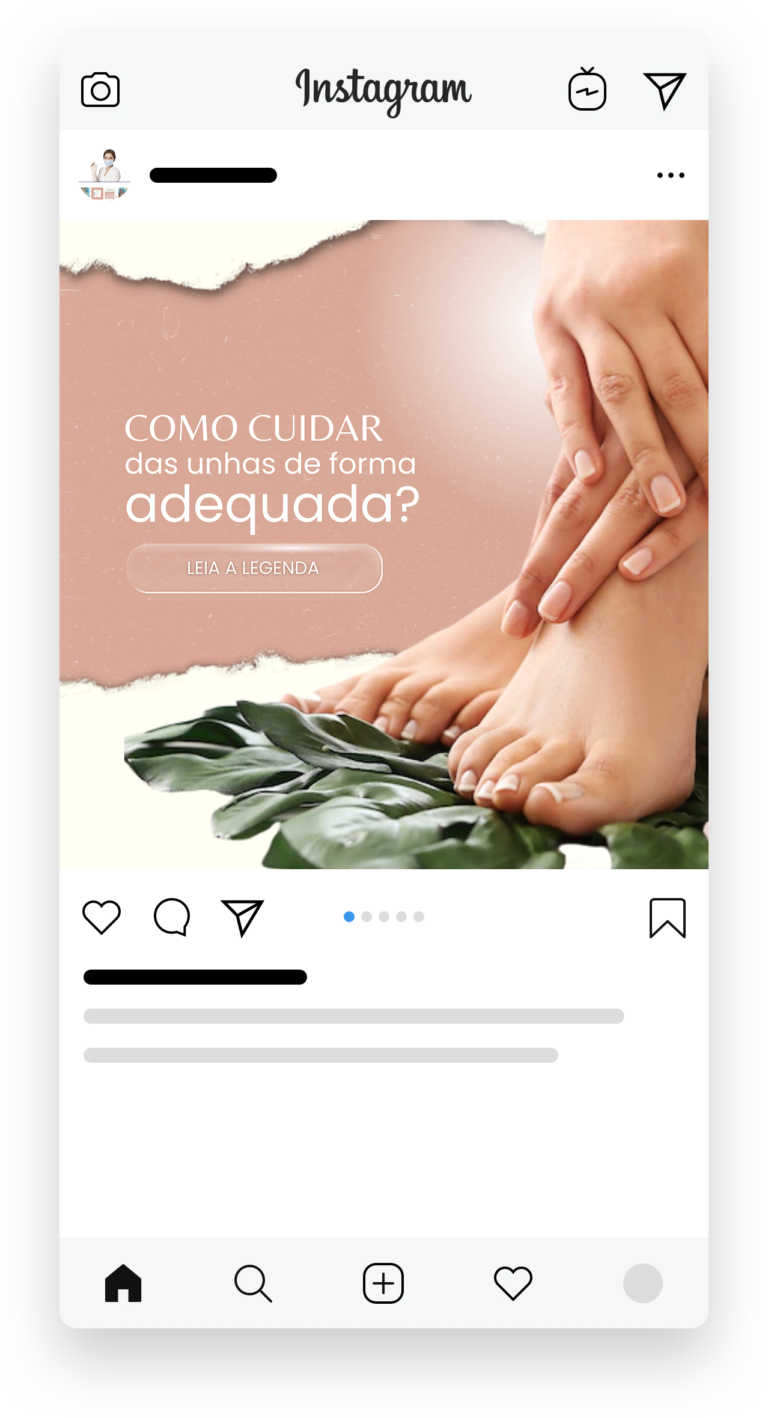Open the post options via the three dots
768x1418 pixels.
(671, 175)
